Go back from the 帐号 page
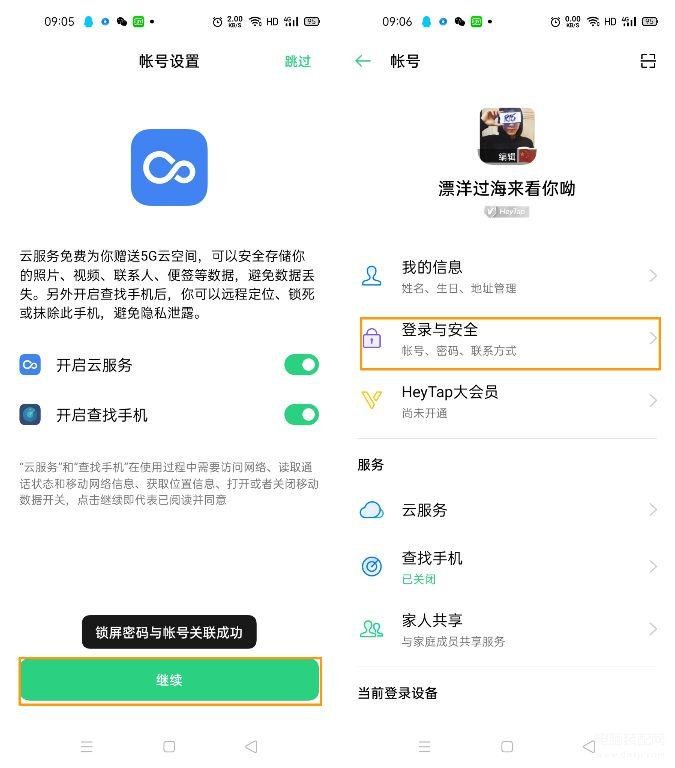675x768 pixels. coord(363,61)
